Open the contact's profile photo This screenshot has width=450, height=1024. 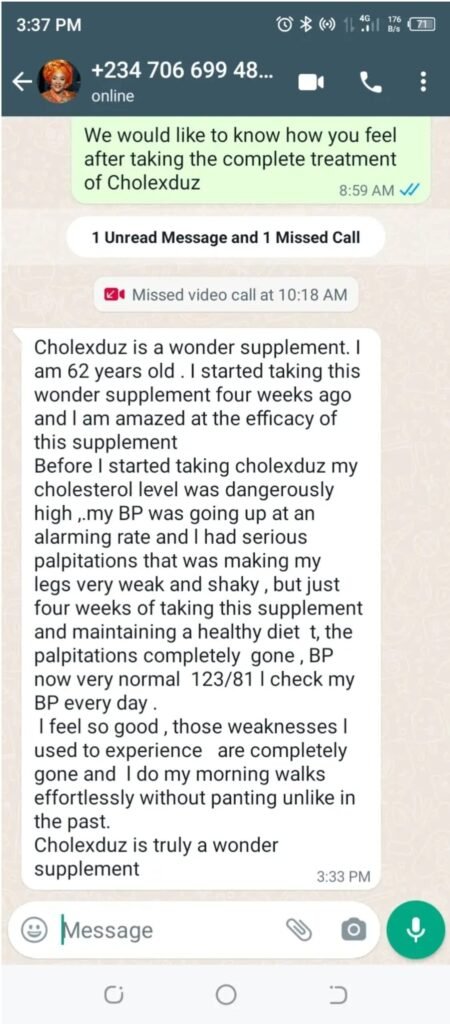pyautogui.click(x=59, y=82)
